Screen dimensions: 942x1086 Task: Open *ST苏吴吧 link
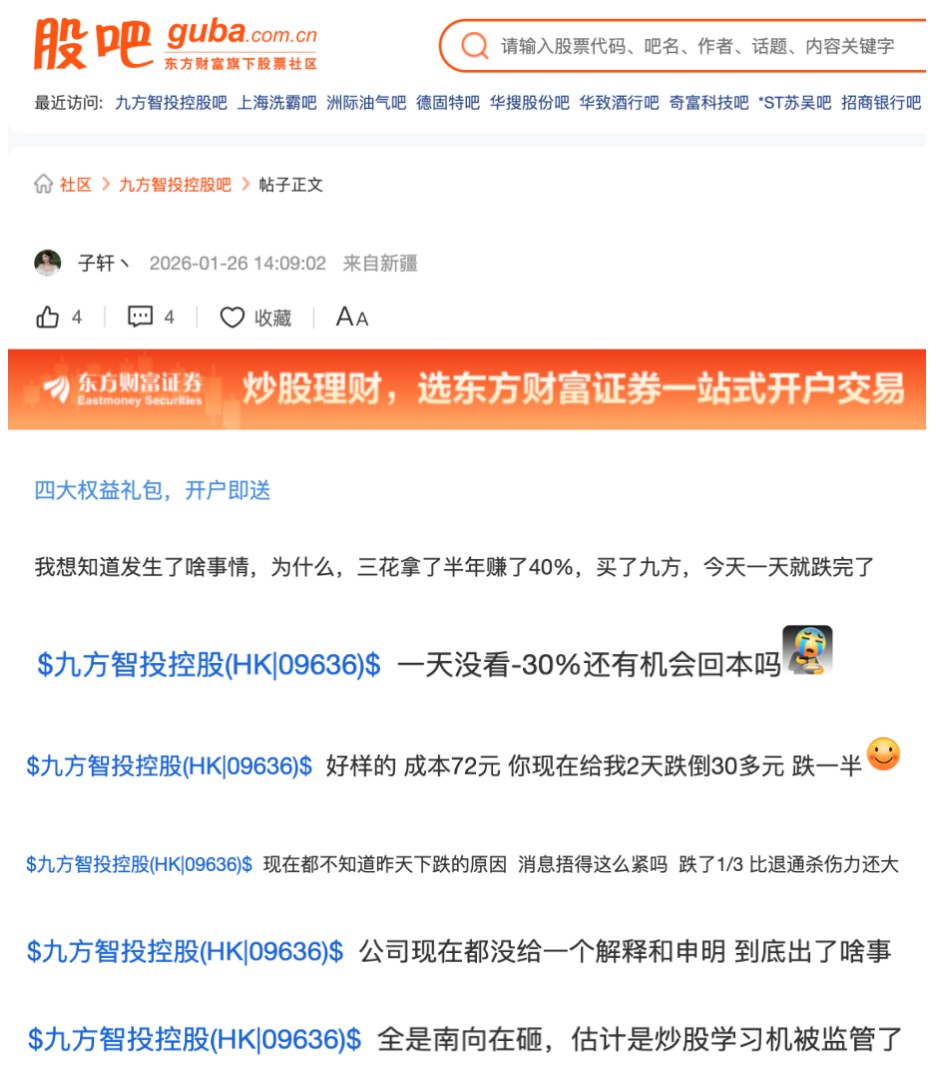pos(795,102)
